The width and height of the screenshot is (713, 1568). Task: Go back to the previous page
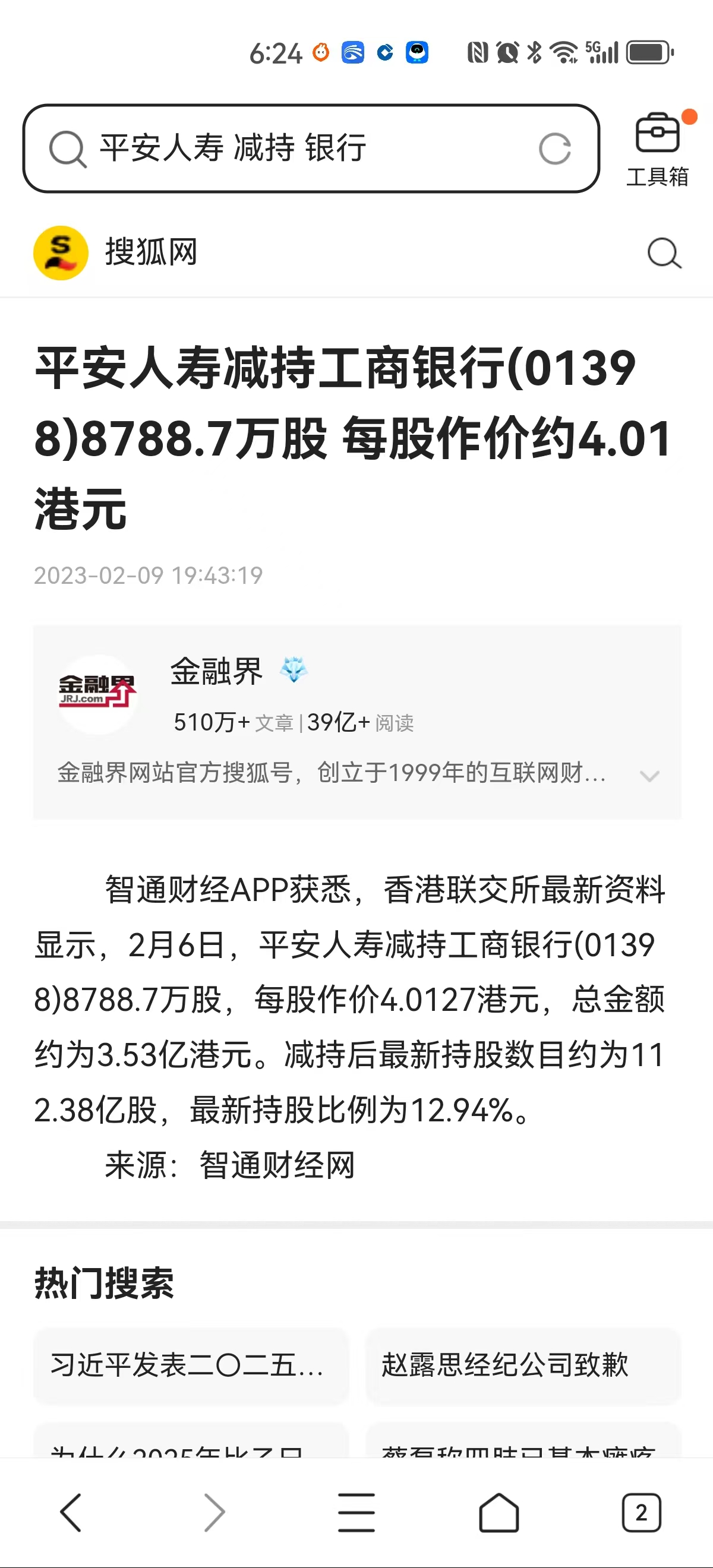71,1513
